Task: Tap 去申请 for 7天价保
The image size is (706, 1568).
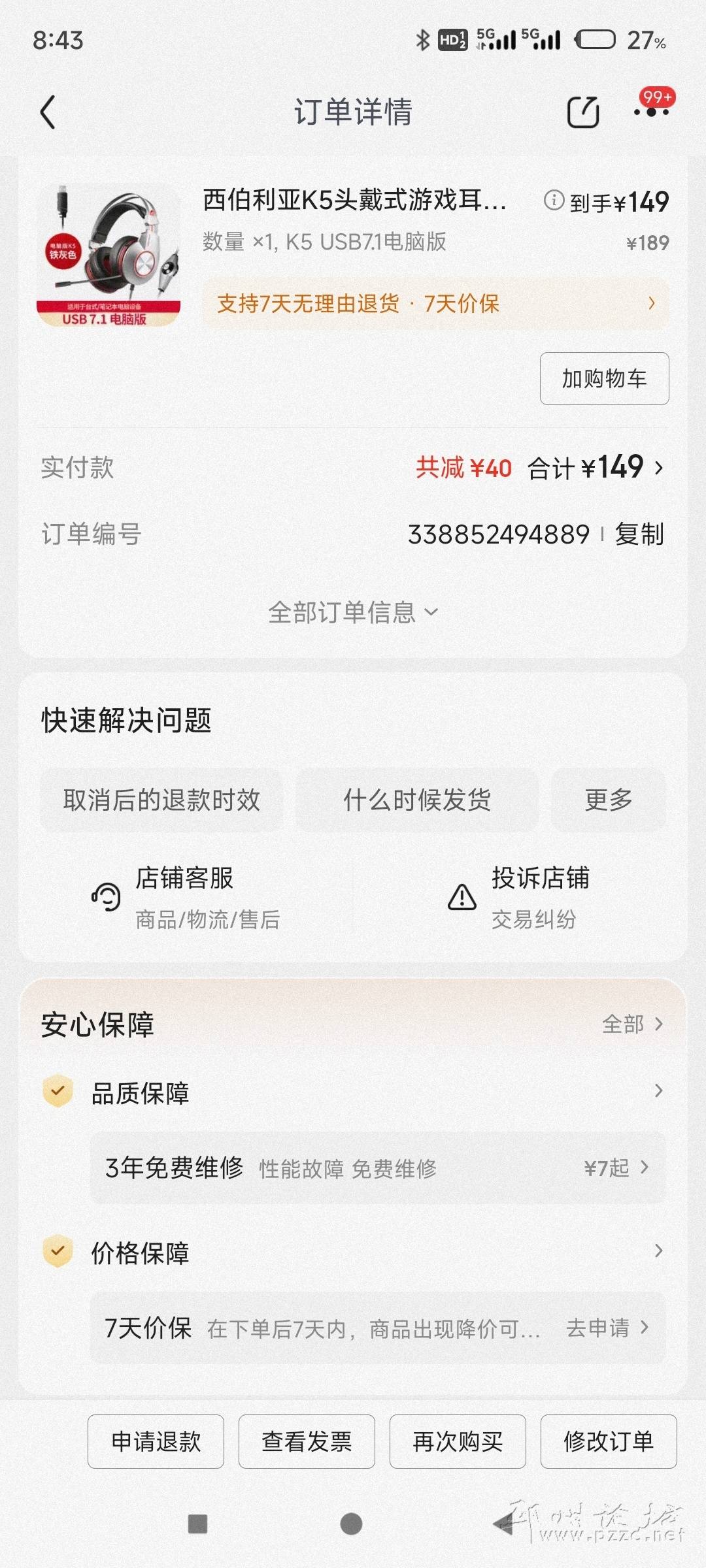Action: coord(607,1328)
